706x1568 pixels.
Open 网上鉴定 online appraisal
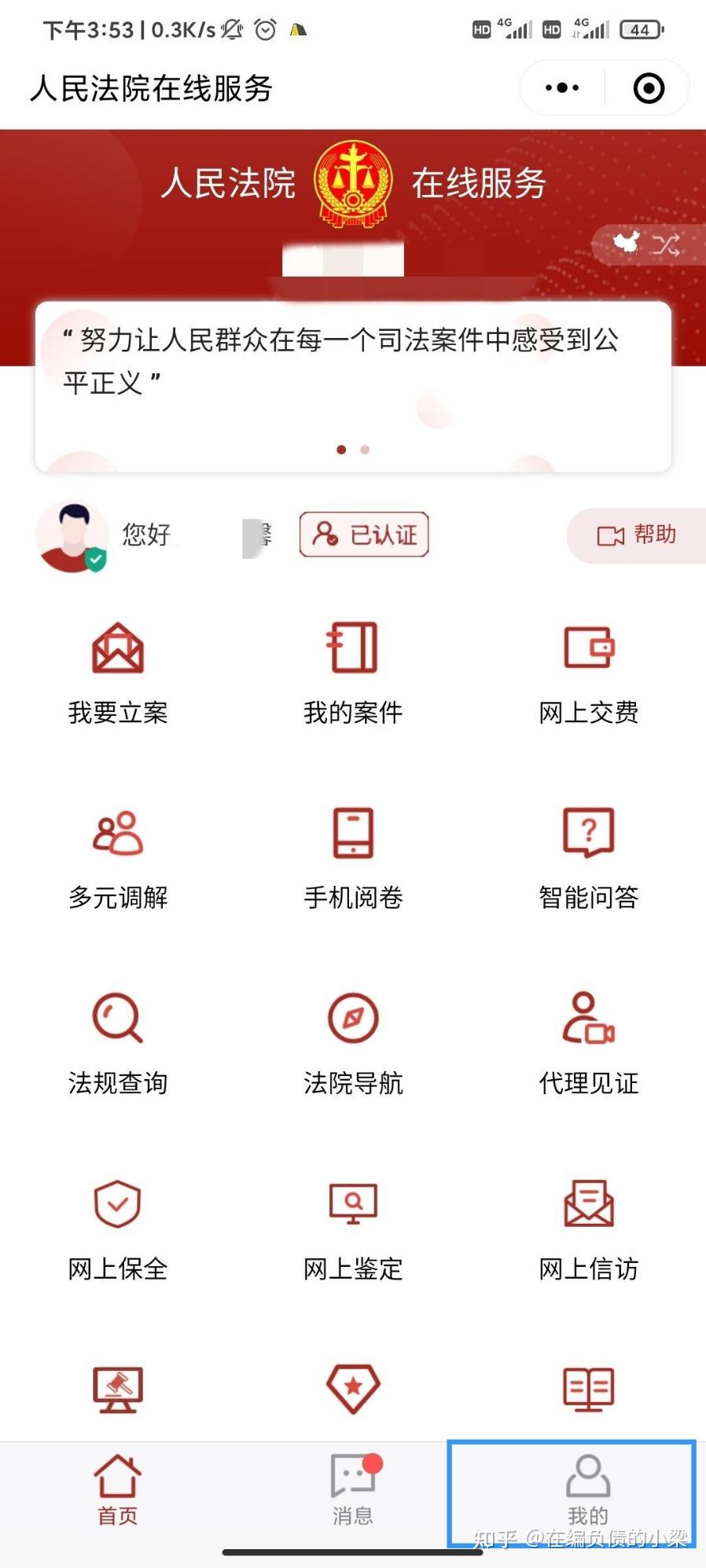point(352,1226)
